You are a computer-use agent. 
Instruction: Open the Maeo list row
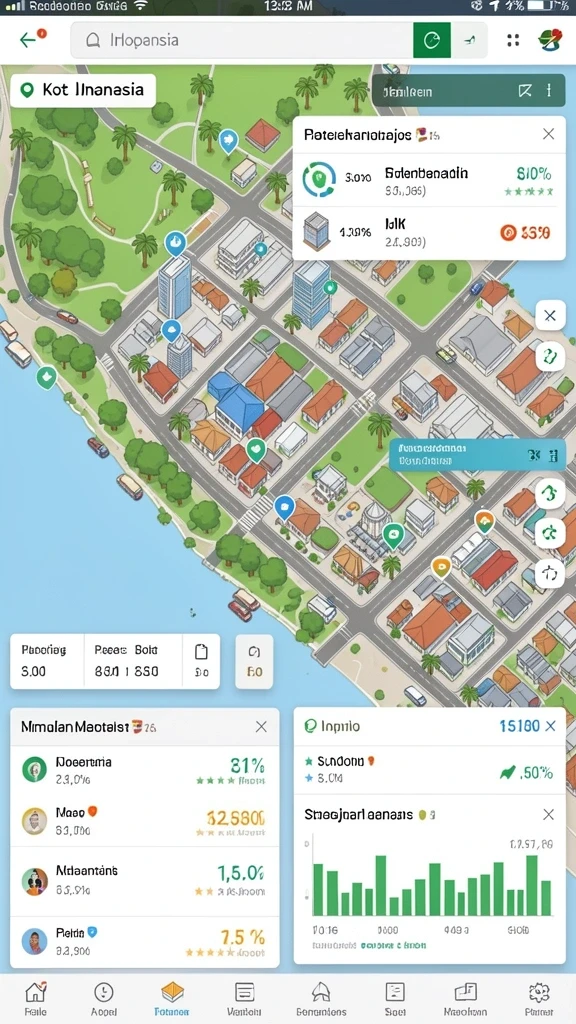pos(145,820)
